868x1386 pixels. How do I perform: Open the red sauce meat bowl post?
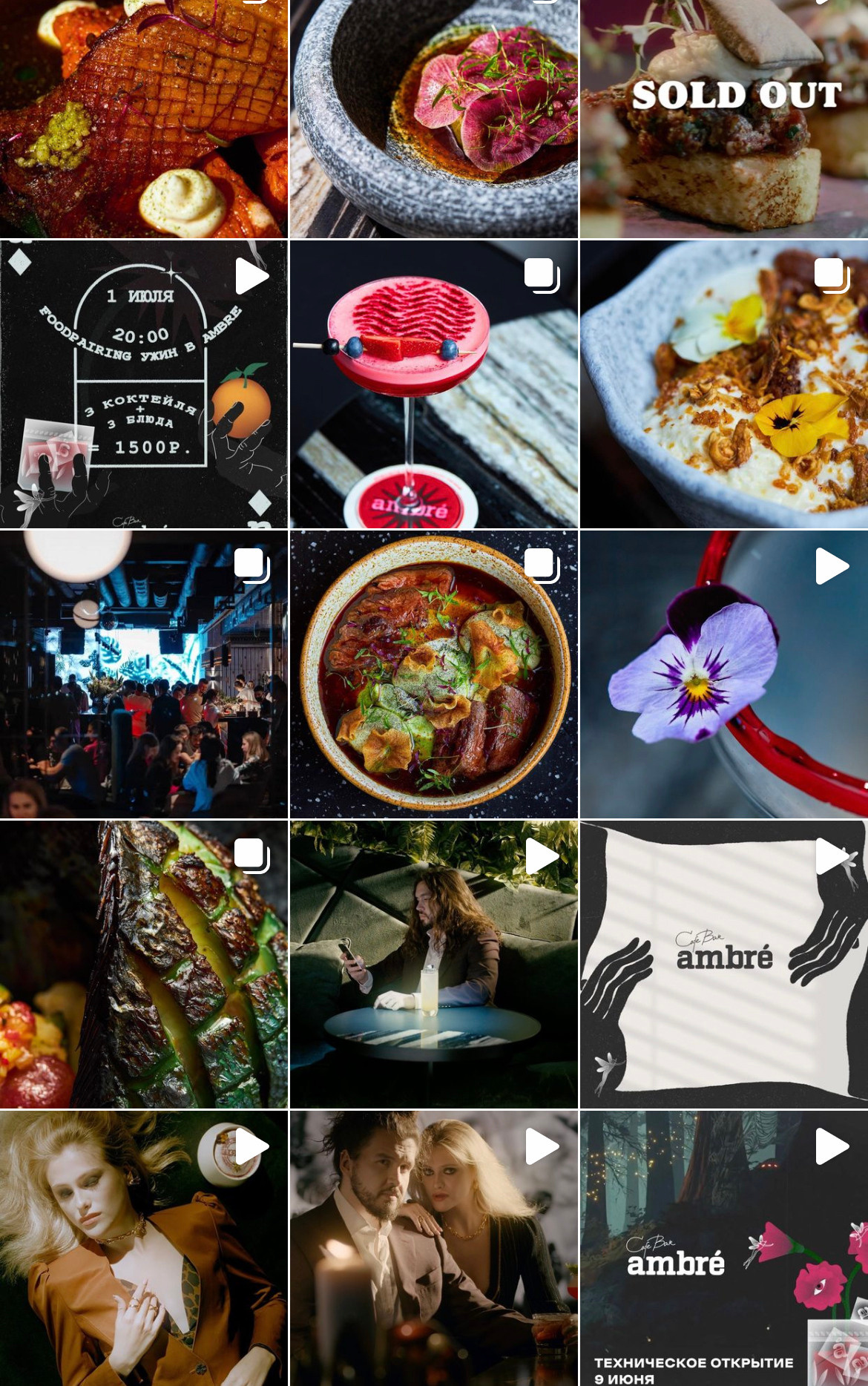point(434,674)
